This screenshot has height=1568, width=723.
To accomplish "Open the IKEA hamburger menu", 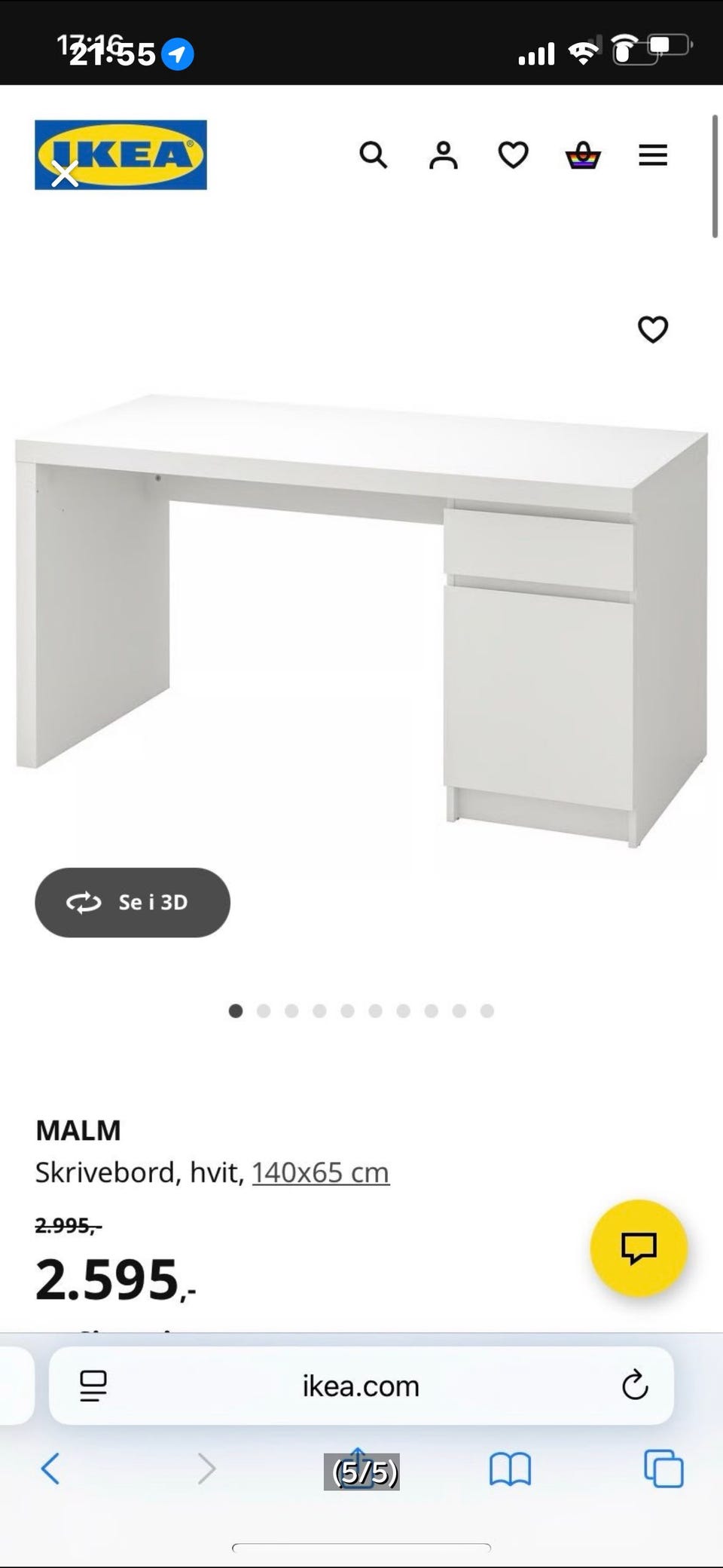I will [x=653, y=156].
